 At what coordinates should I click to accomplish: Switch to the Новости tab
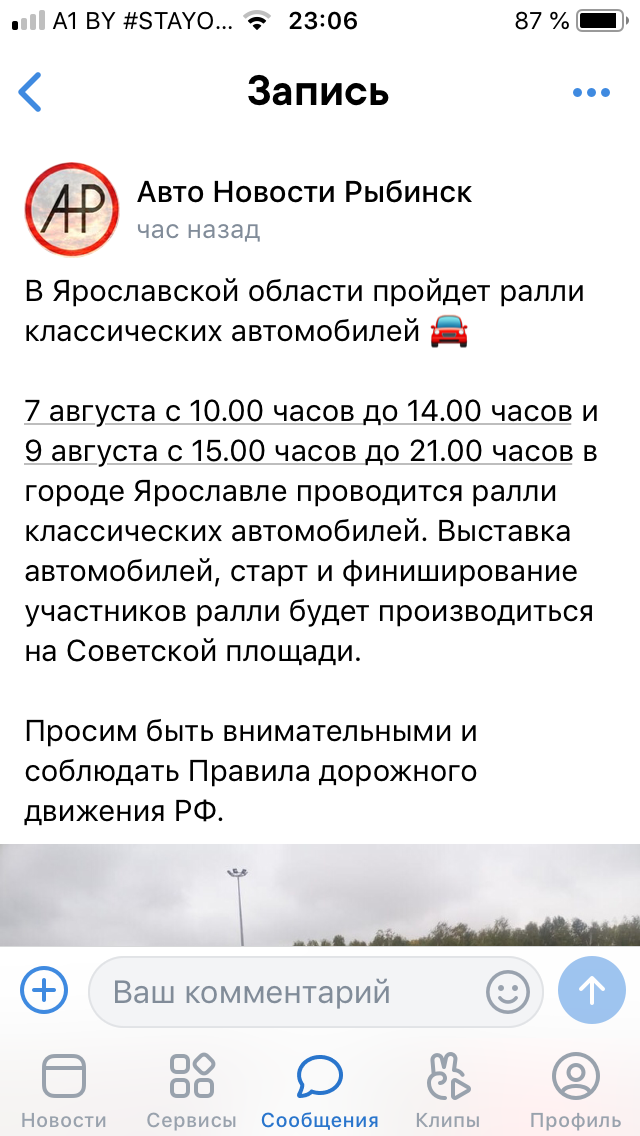pos(64,1089)
